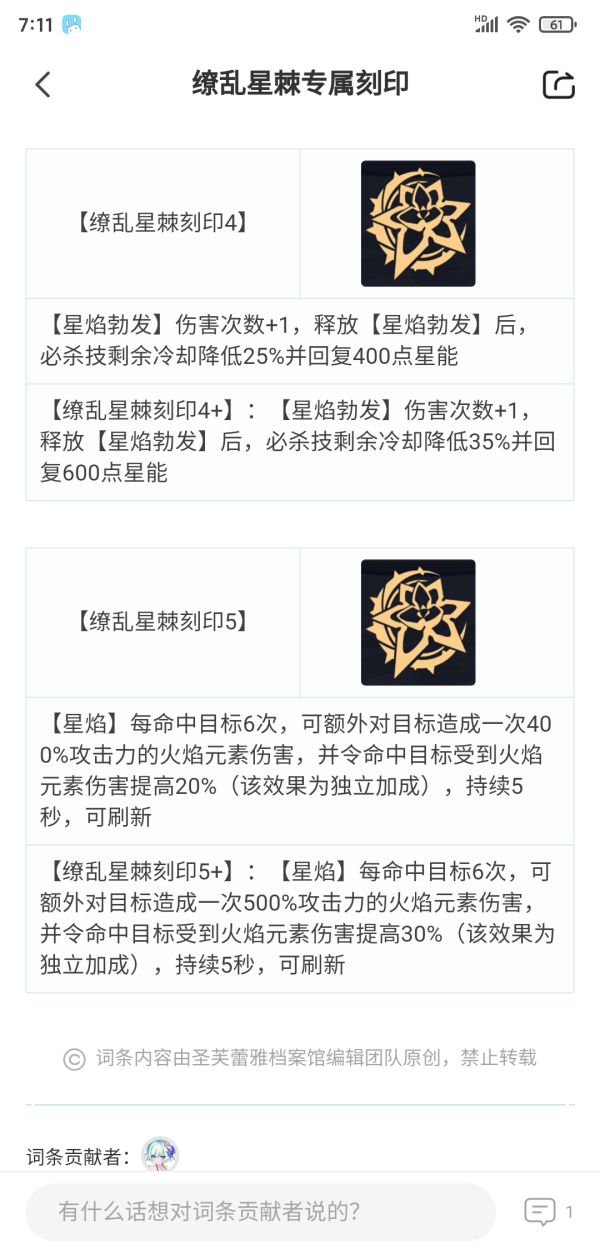The image size is (600, 1249).
Task: Tap the message field for the contributor
Action: point(260,1212)
